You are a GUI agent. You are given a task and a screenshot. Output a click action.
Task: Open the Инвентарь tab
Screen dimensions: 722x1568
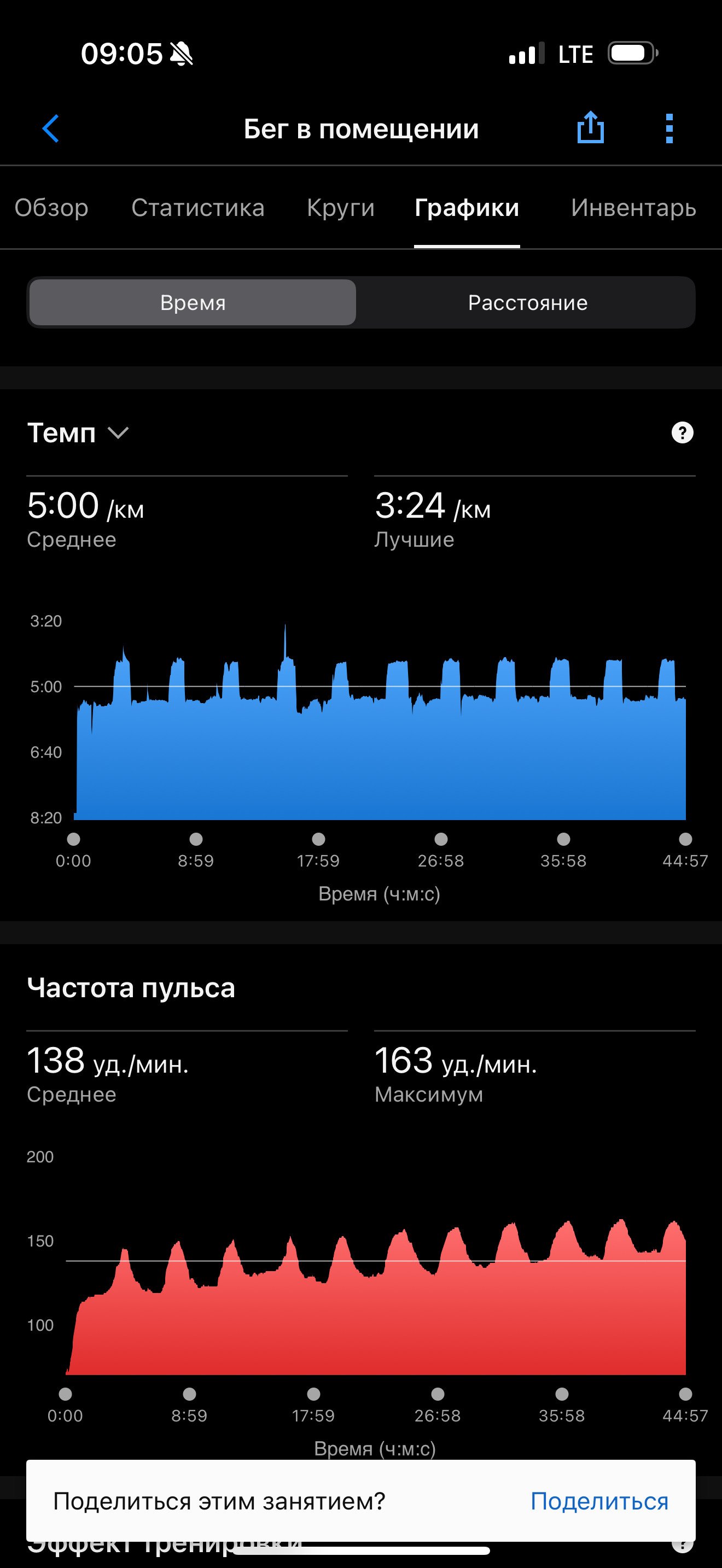click(633, 208)
